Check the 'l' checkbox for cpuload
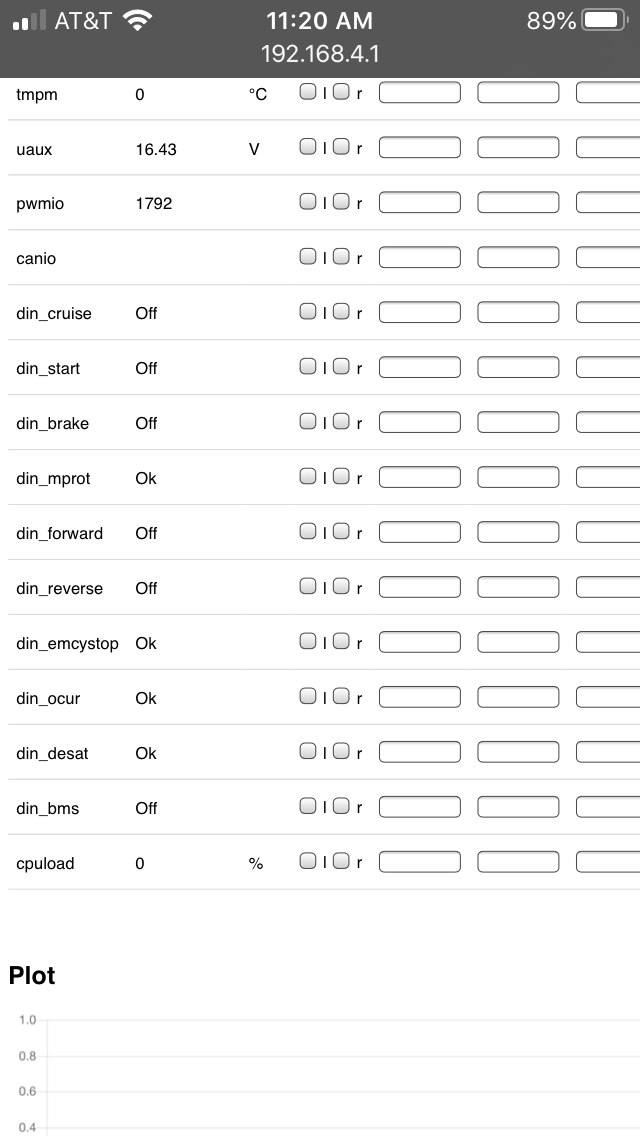The width and height of the screenshot is (640, 1136). click(308, 861)
